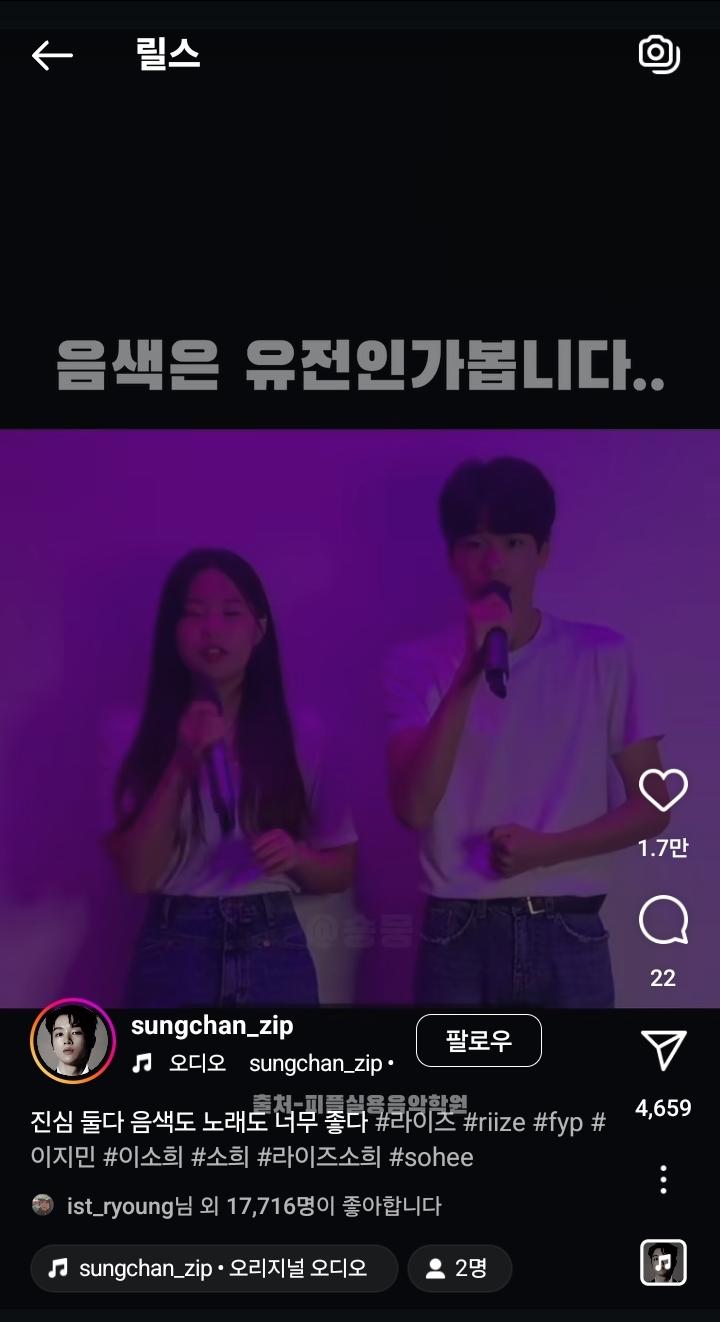Image resolution: width=720 pixels, height=1322 pixels.
Task: Go back using the top arrow
Action: [52, 56]
